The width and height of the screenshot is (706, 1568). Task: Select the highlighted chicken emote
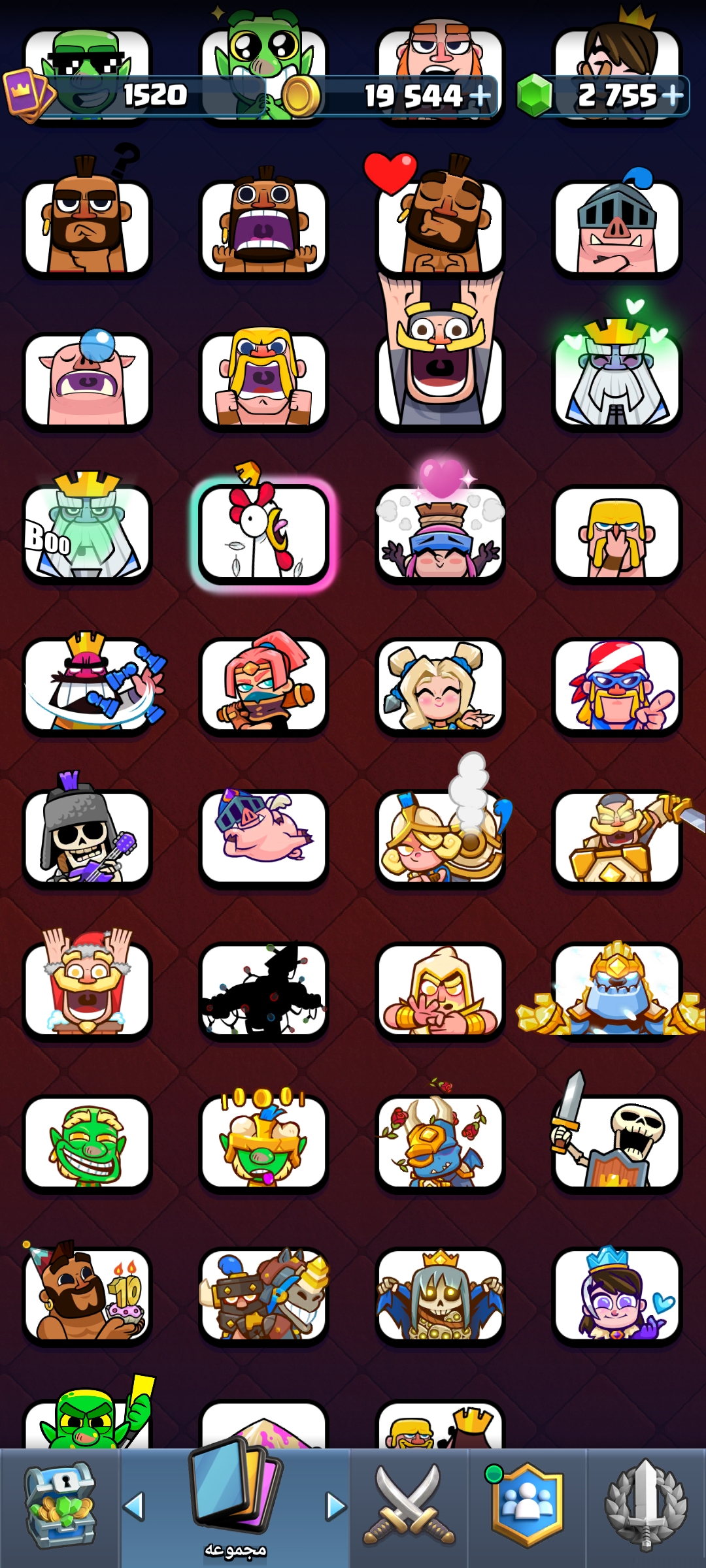[x=263, y=534]
